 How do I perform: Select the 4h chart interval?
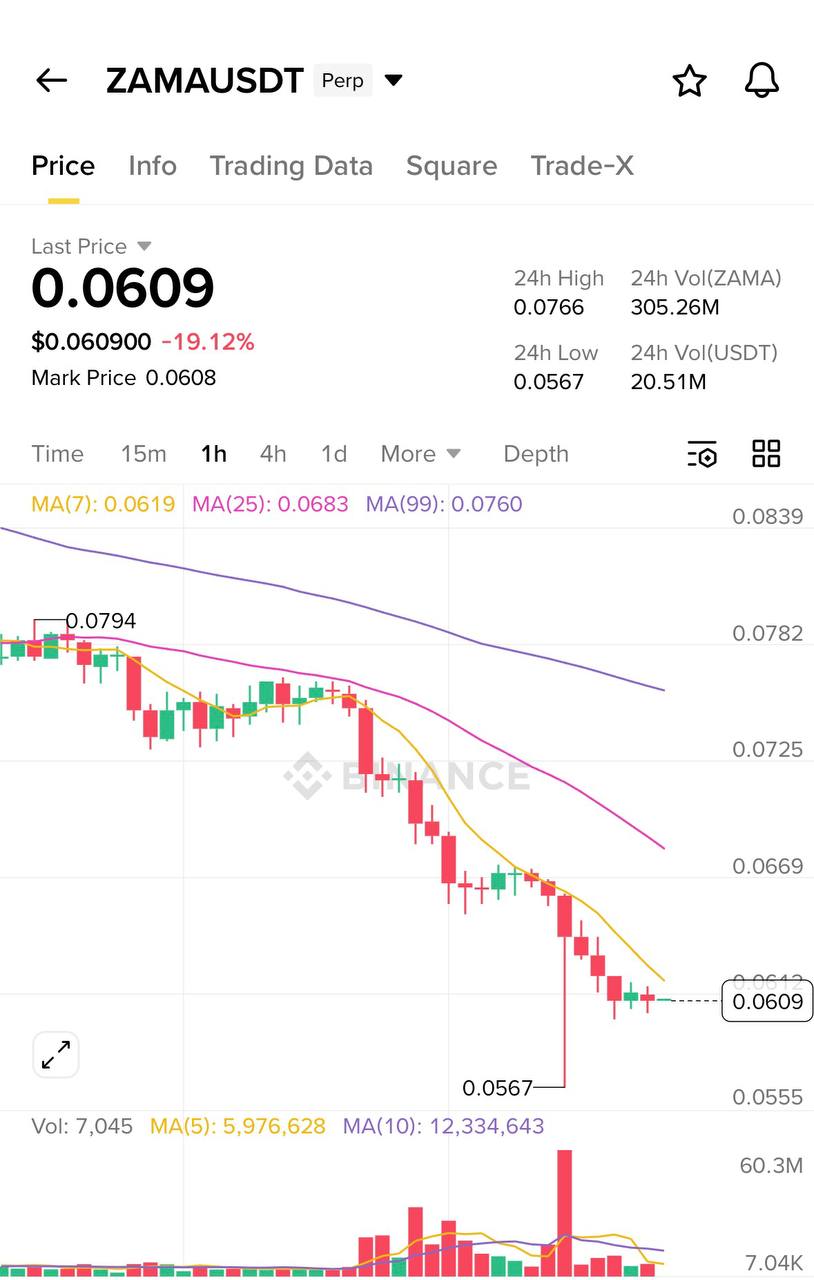(273, 454)
